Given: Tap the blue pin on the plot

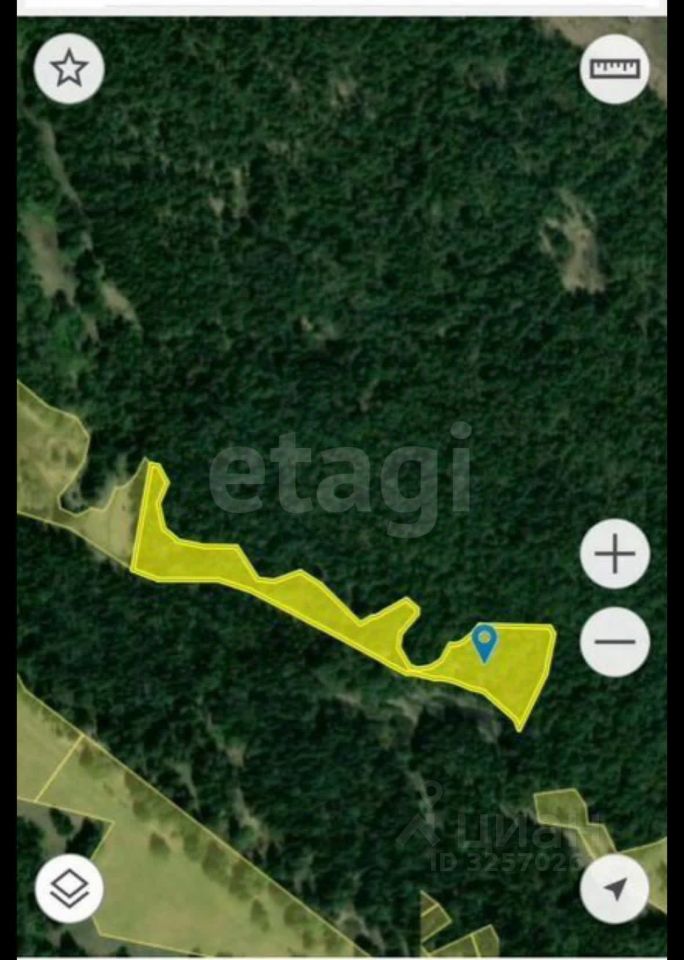Looking at the screenshot, I should click(485, 642).
